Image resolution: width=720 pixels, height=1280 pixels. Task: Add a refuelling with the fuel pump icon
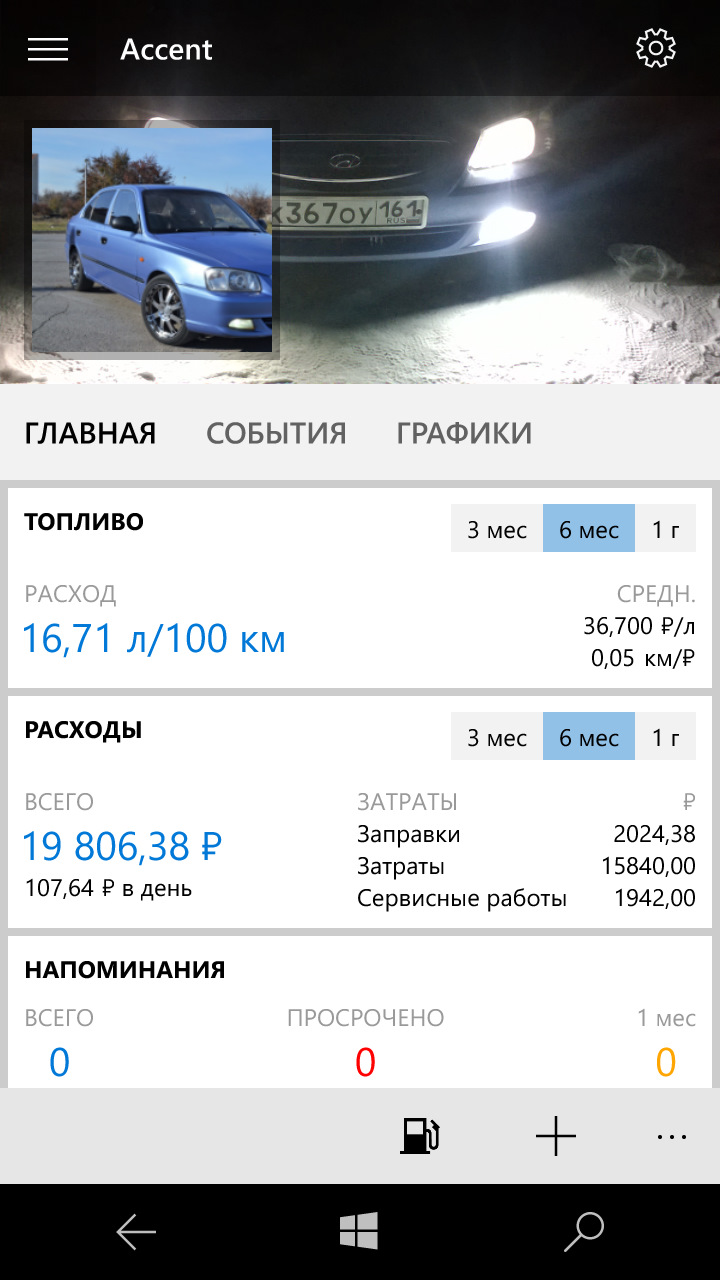coord(420,1136)
